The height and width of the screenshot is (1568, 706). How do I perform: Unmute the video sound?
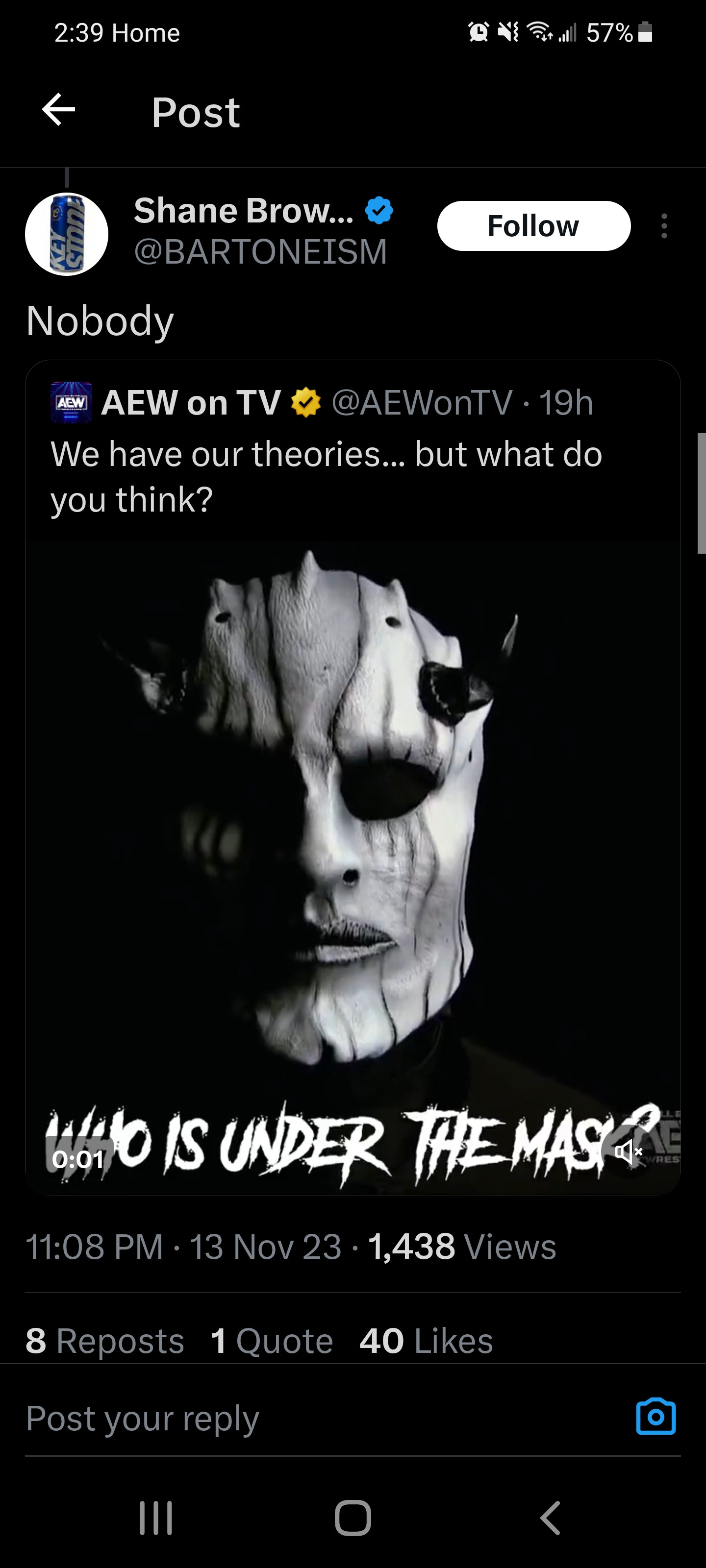[x=628, y=1151]
